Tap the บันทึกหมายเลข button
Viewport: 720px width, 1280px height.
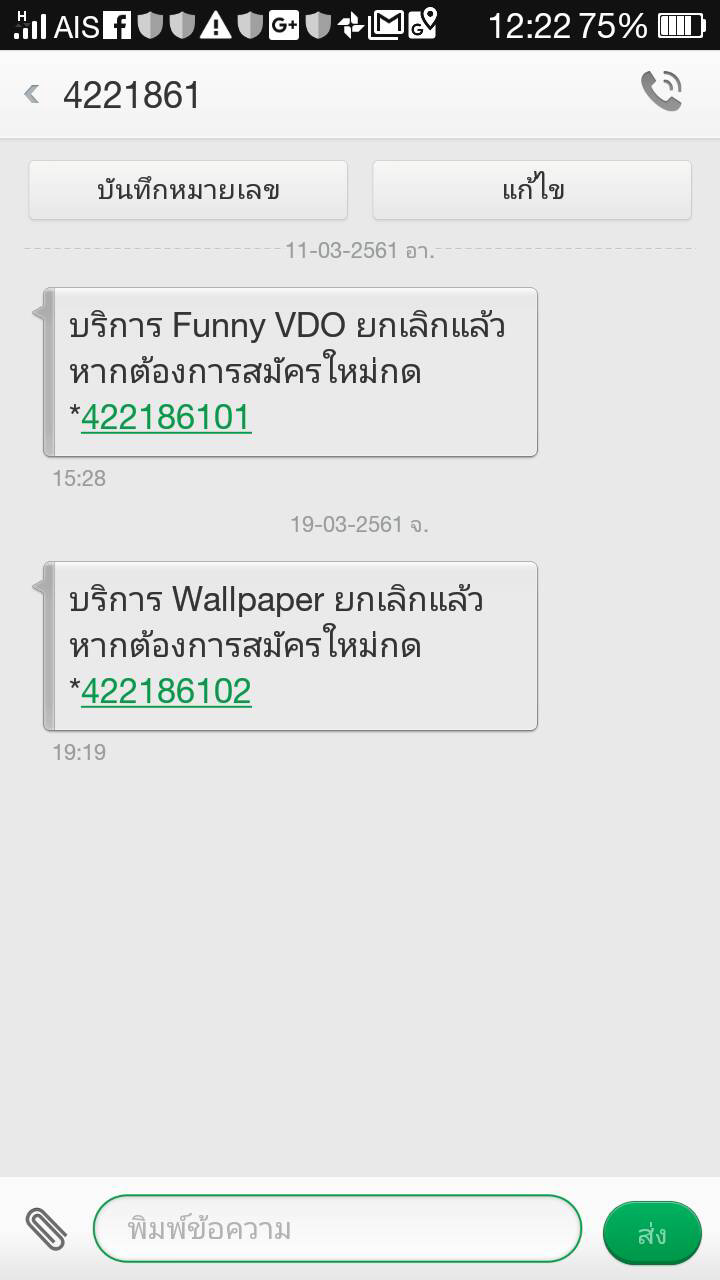188,190
